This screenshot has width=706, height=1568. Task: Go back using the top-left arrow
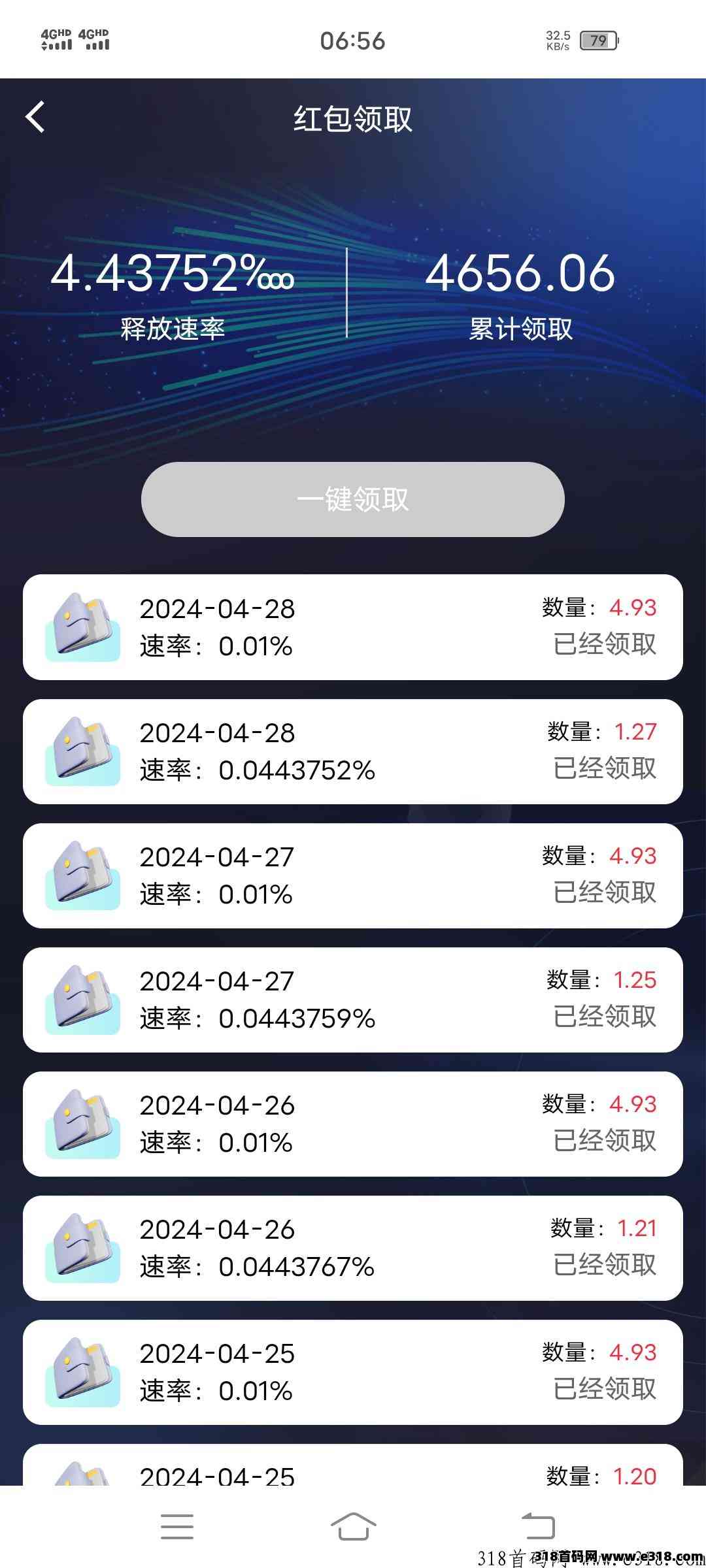35,118
